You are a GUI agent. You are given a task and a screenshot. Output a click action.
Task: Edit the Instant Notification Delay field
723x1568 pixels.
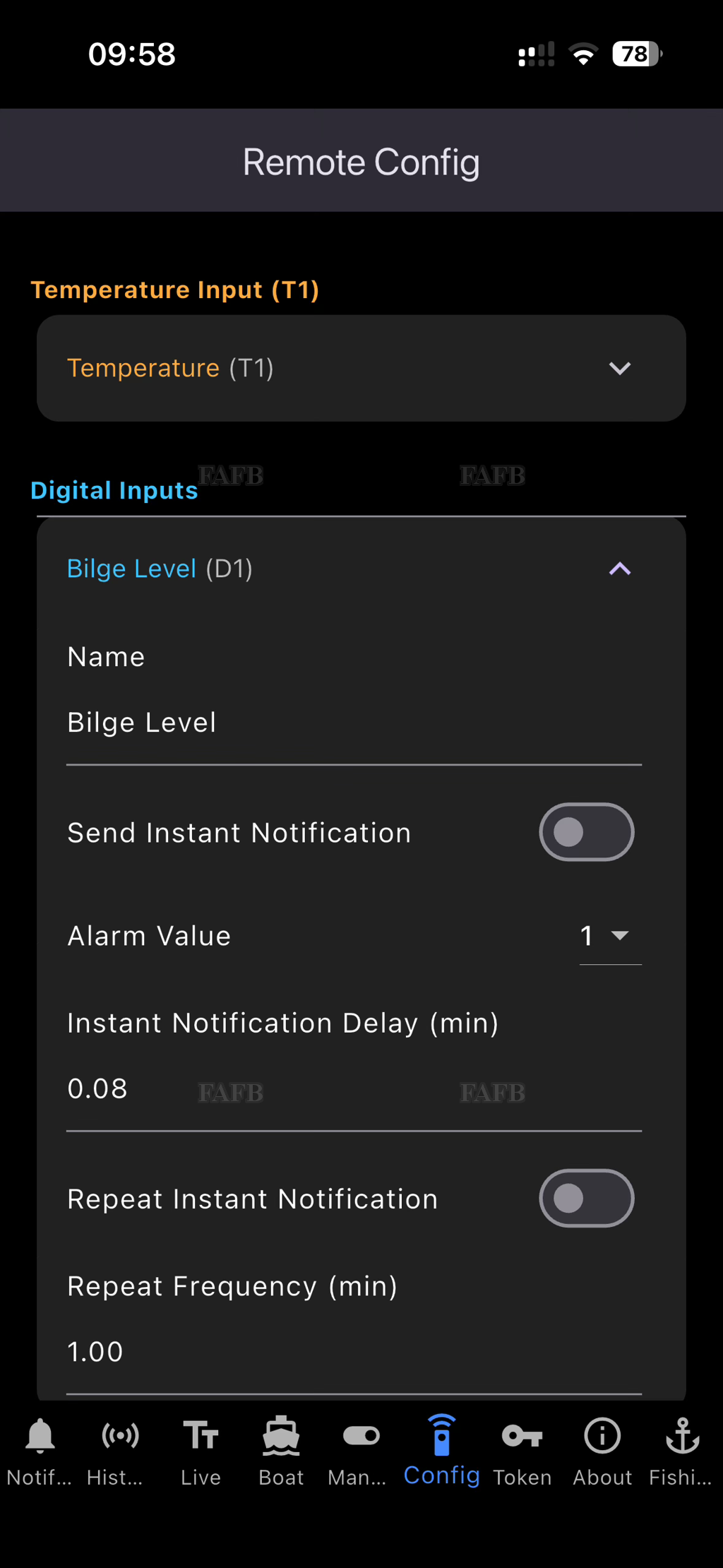(353, 1089)
